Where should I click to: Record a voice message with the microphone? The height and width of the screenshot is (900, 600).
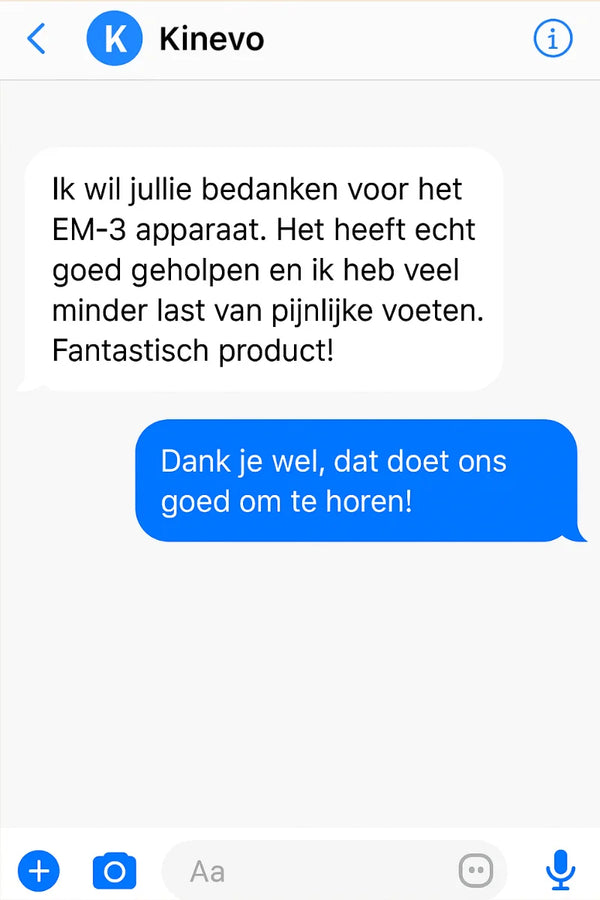pos(560,870)
